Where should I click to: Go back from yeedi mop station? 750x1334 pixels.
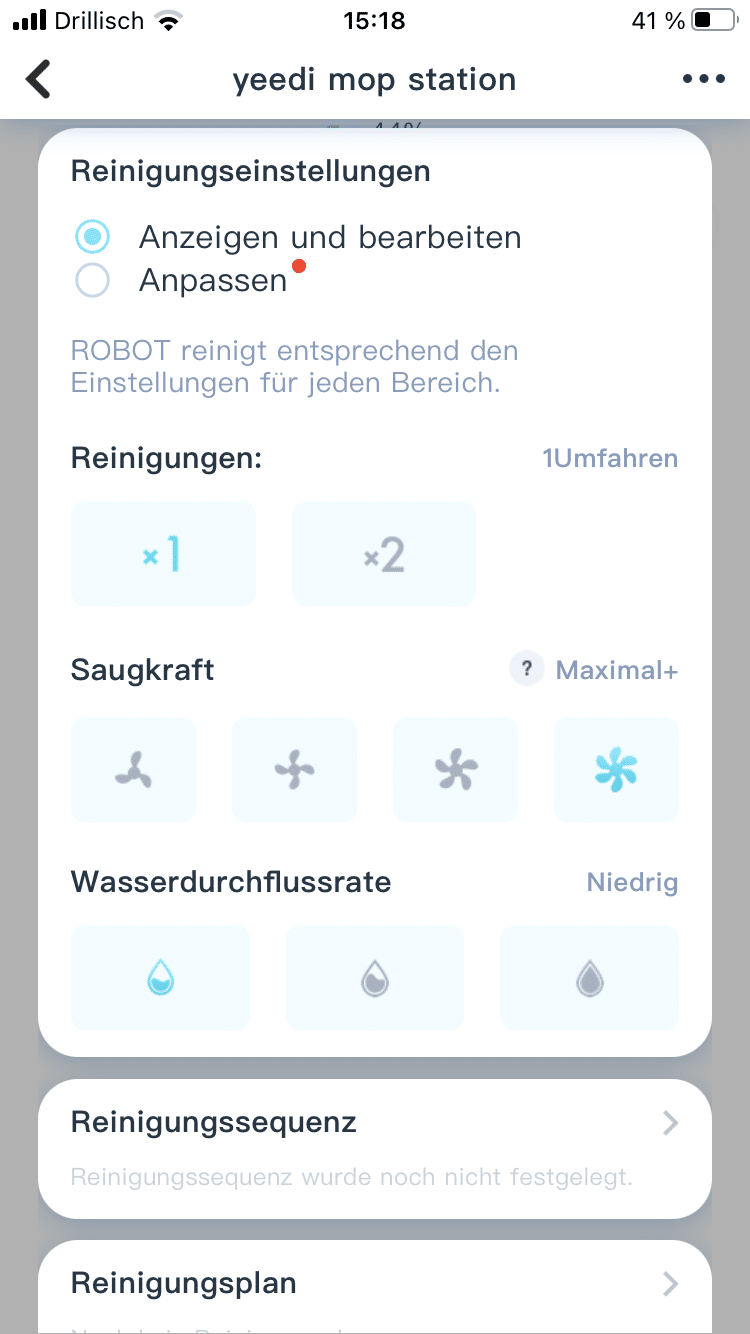pos(38,80)
